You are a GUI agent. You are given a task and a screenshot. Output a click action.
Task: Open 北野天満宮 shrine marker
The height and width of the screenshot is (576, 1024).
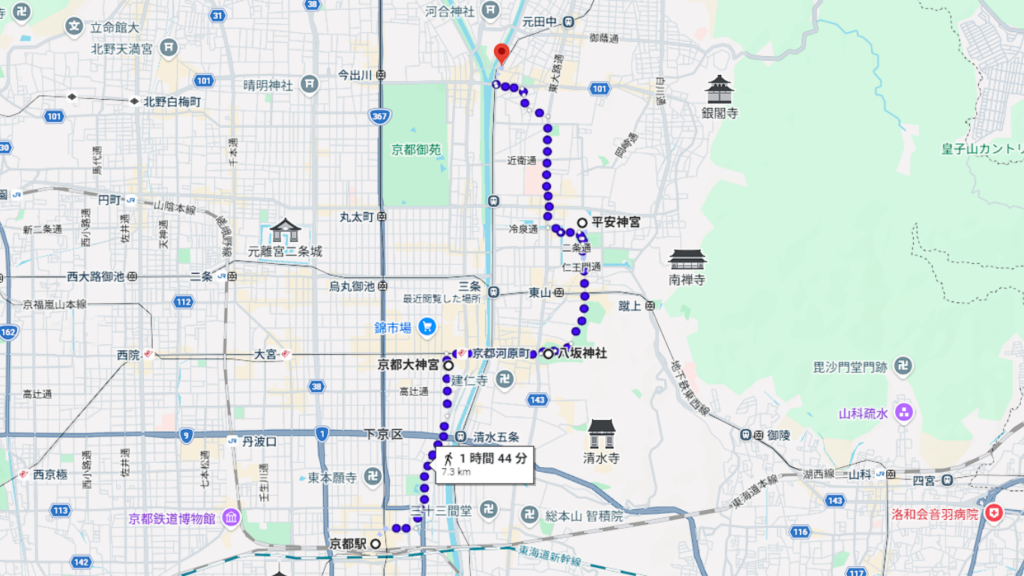pos(168,45)
